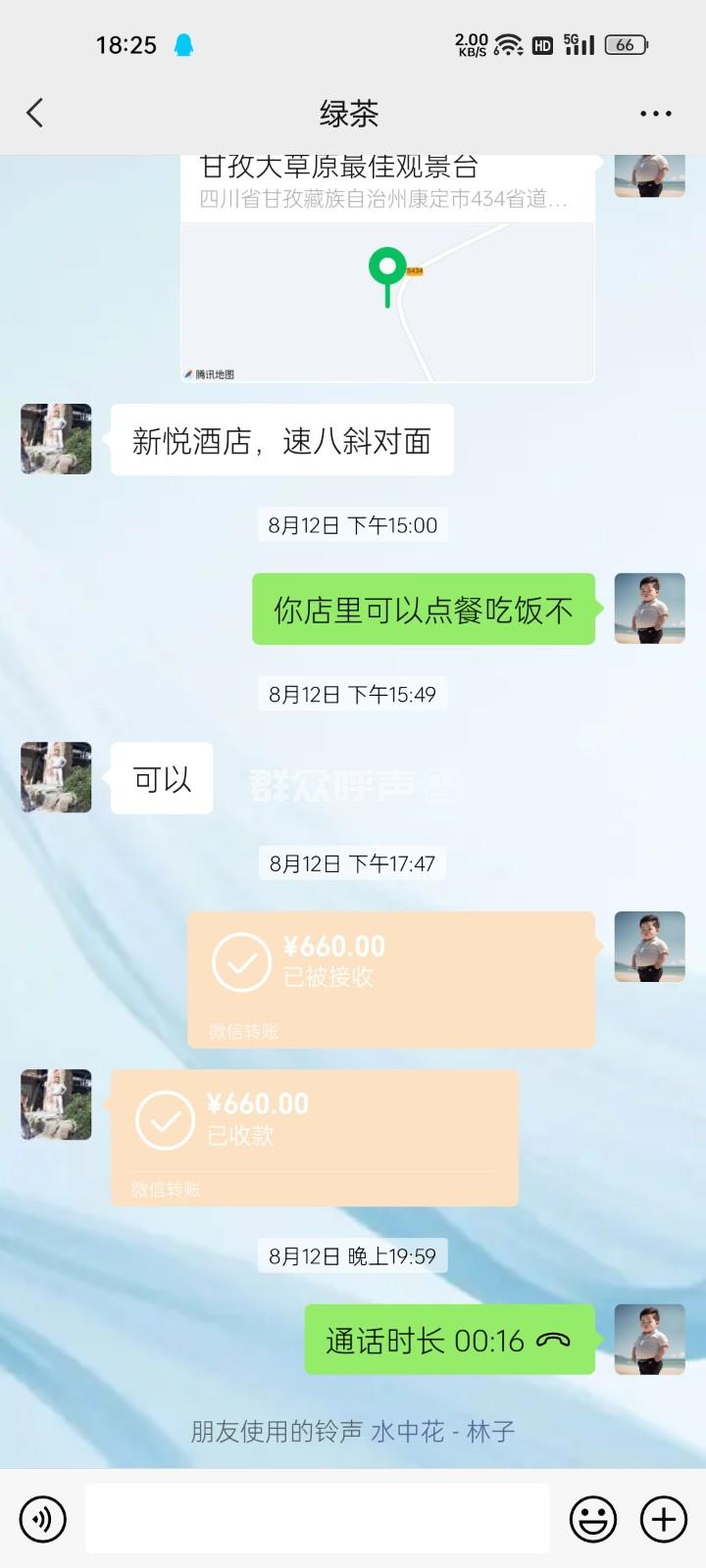View my avatar beside 你店里可以点餐吃饭不
The image size is (706, 1568).
tap(649, 609)
